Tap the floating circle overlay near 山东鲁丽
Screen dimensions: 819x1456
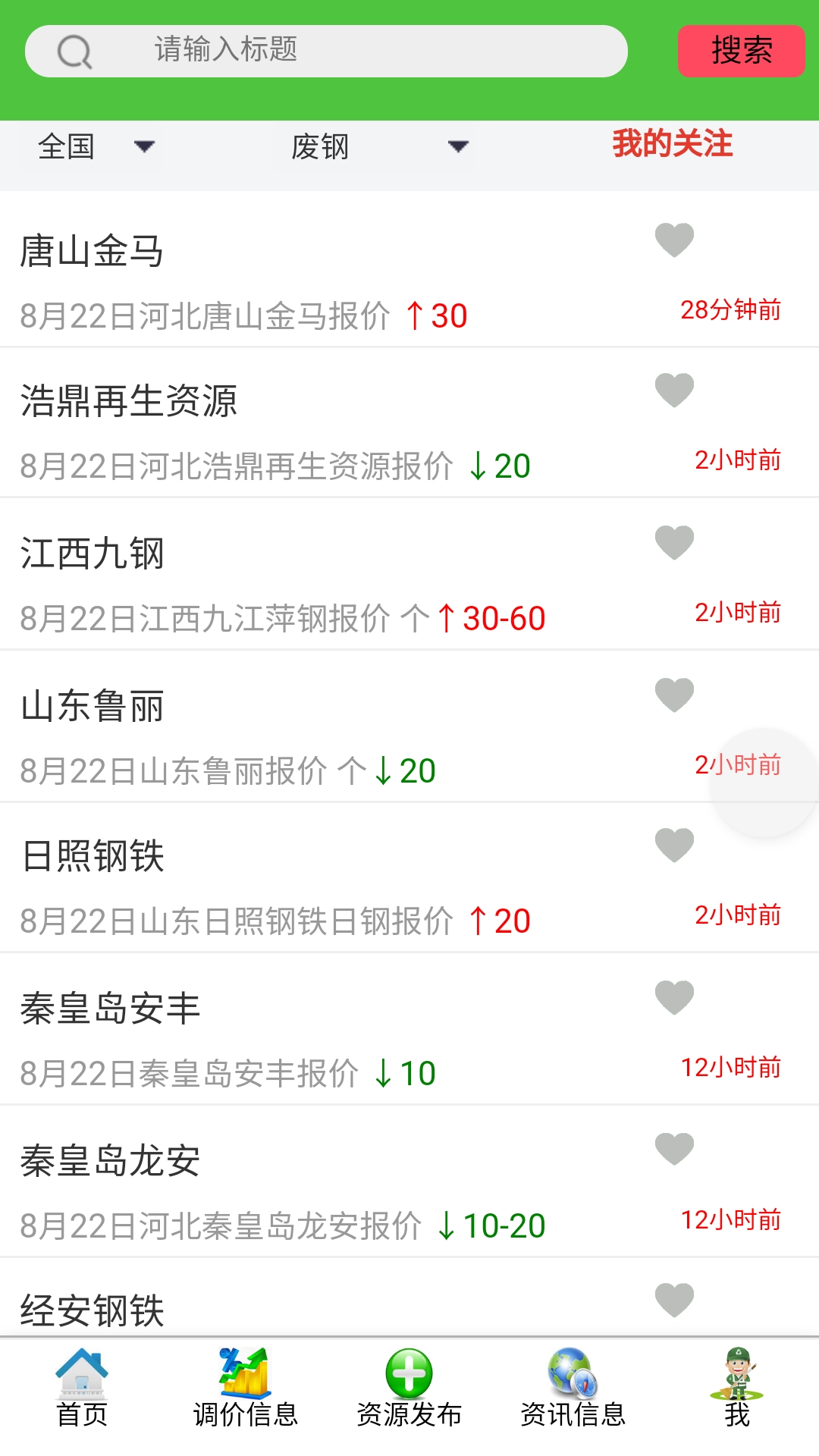tap(762, 781)
